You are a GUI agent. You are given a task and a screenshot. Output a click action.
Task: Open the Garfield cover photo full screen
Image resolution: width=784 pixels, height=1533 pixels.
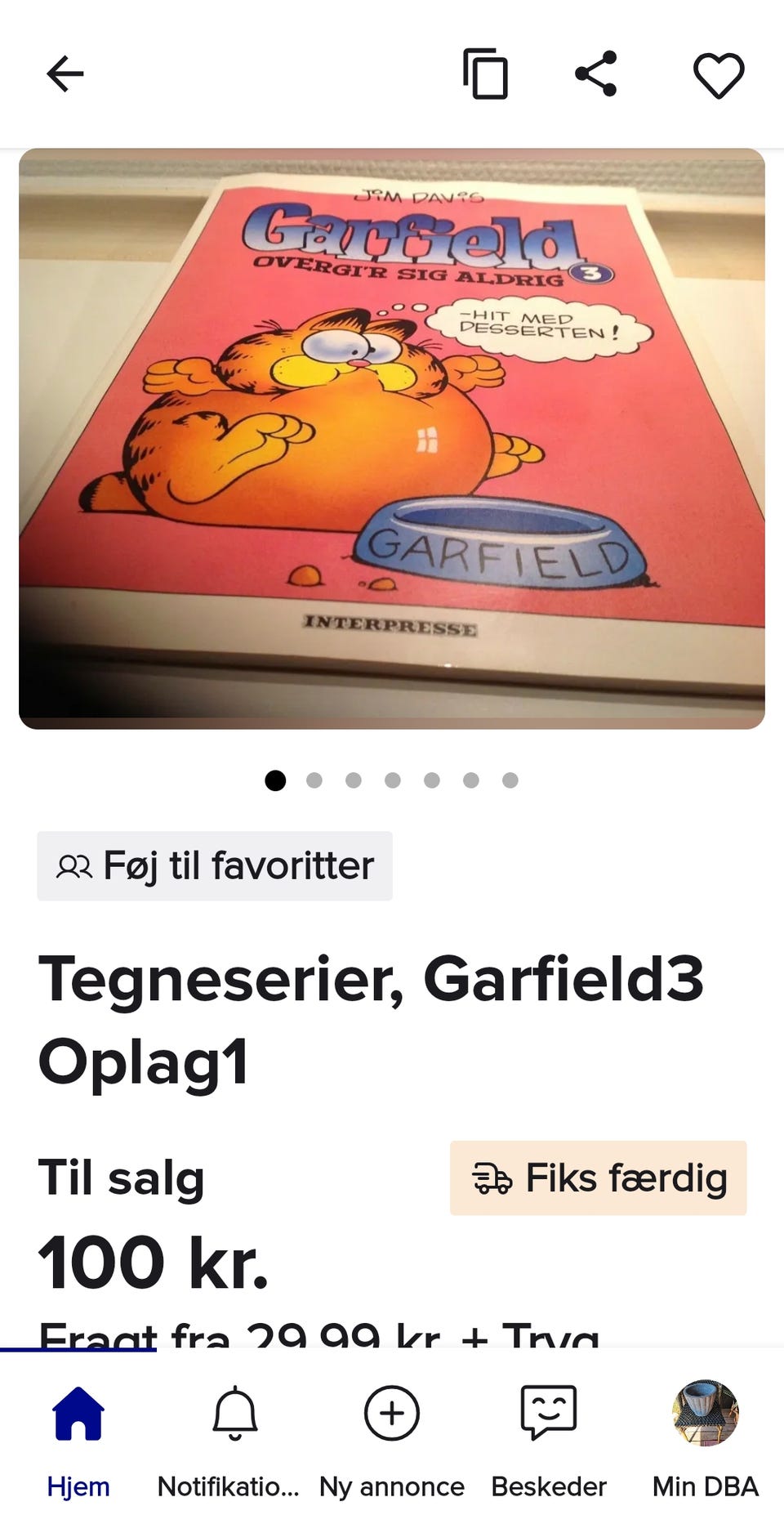click(x=392, y=439)
